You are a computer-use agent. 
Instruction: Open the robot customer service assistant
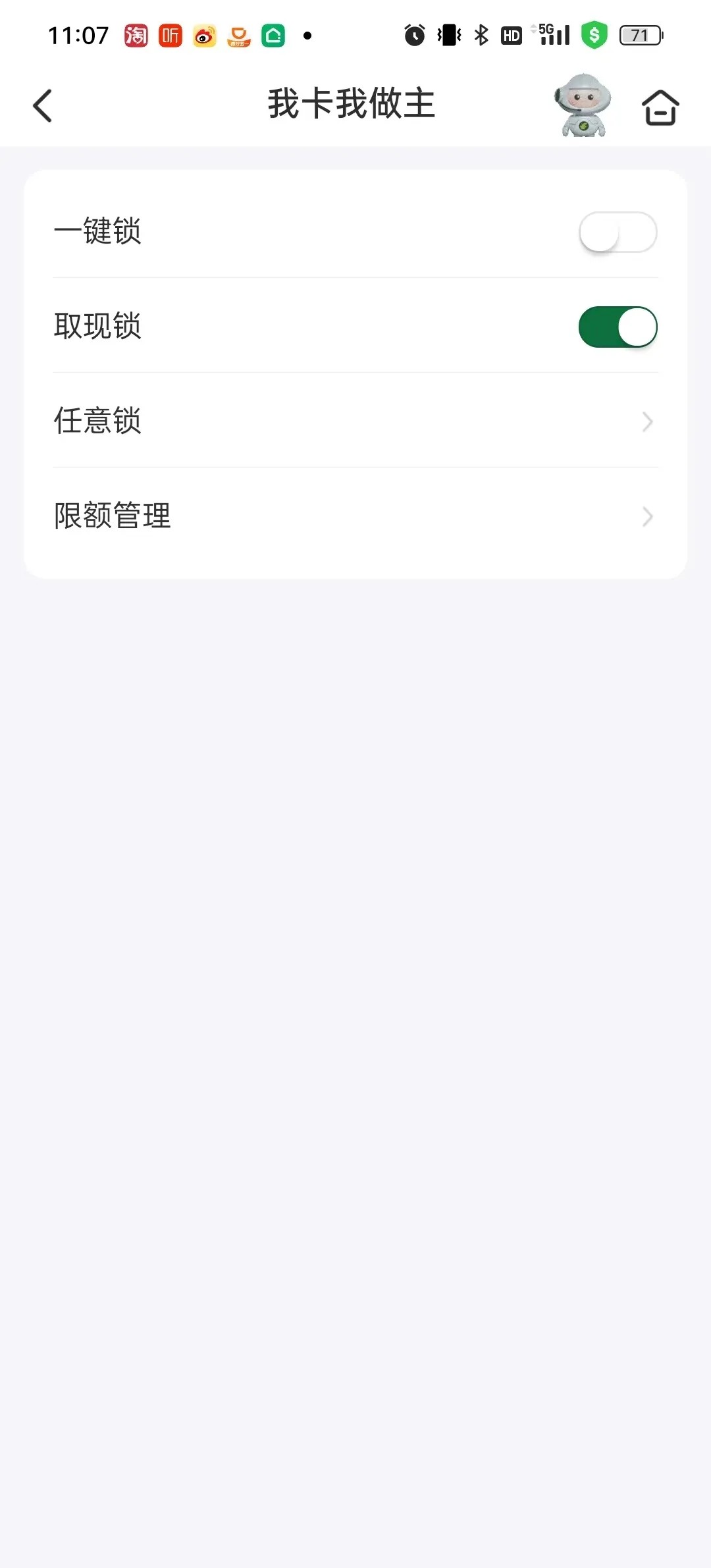pyautogui.click(x=583, y=105)
